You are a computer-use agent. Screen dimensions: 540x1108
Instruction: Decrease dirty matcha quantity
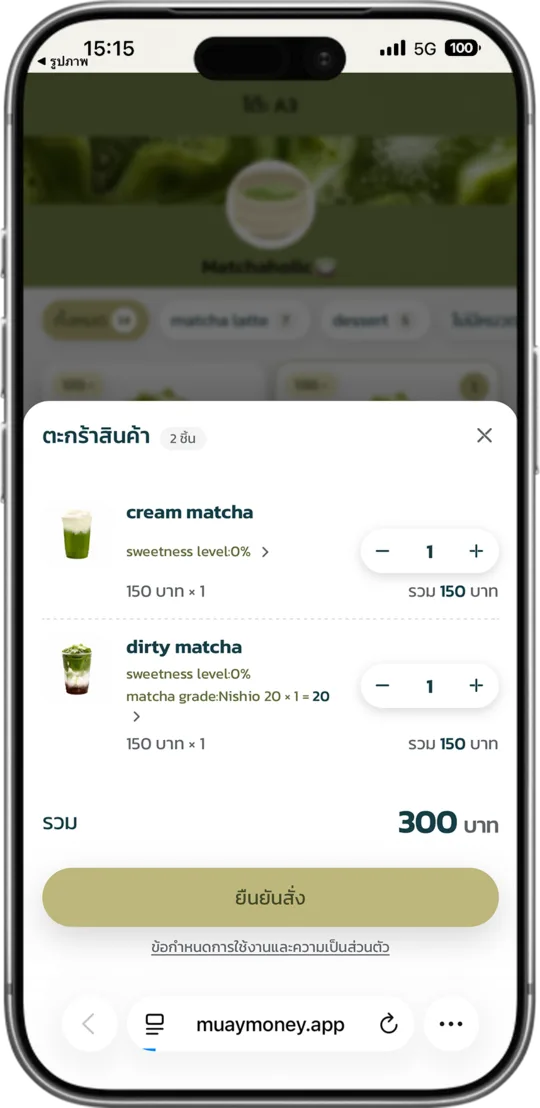point(382,685)
